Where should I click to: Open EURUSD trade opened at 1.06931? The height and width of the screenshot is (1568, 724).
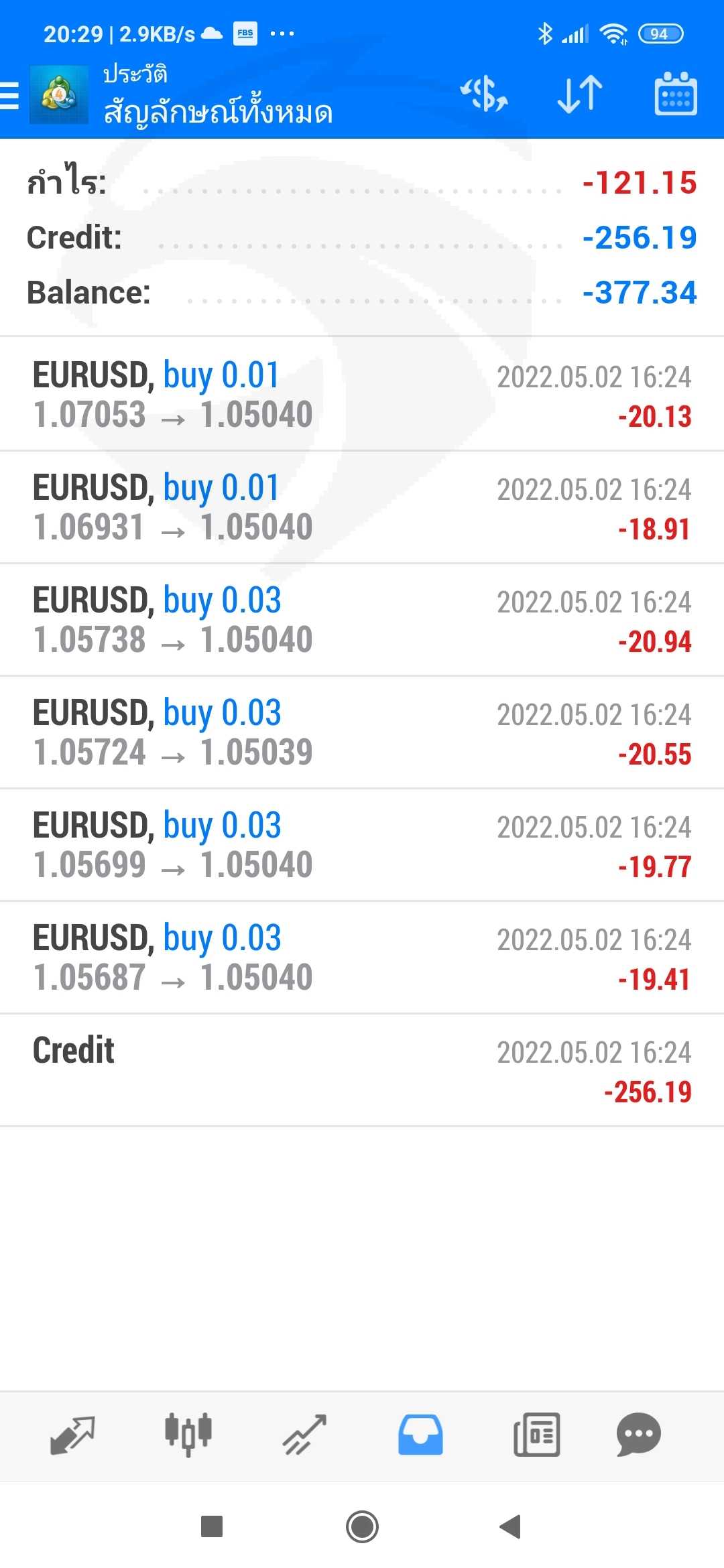tap(362, 507)
